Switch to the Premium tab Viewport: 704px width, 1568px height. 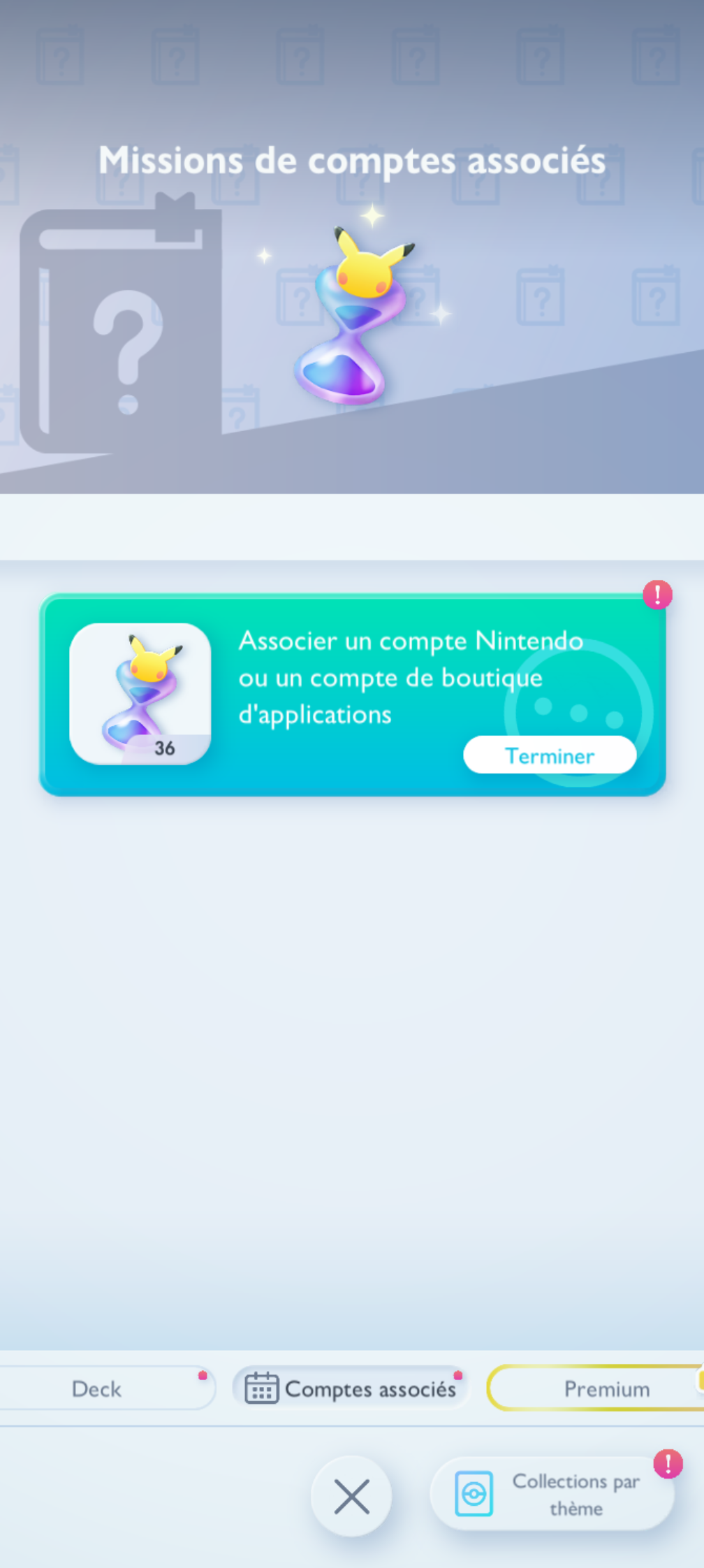tap(608, 1389)
